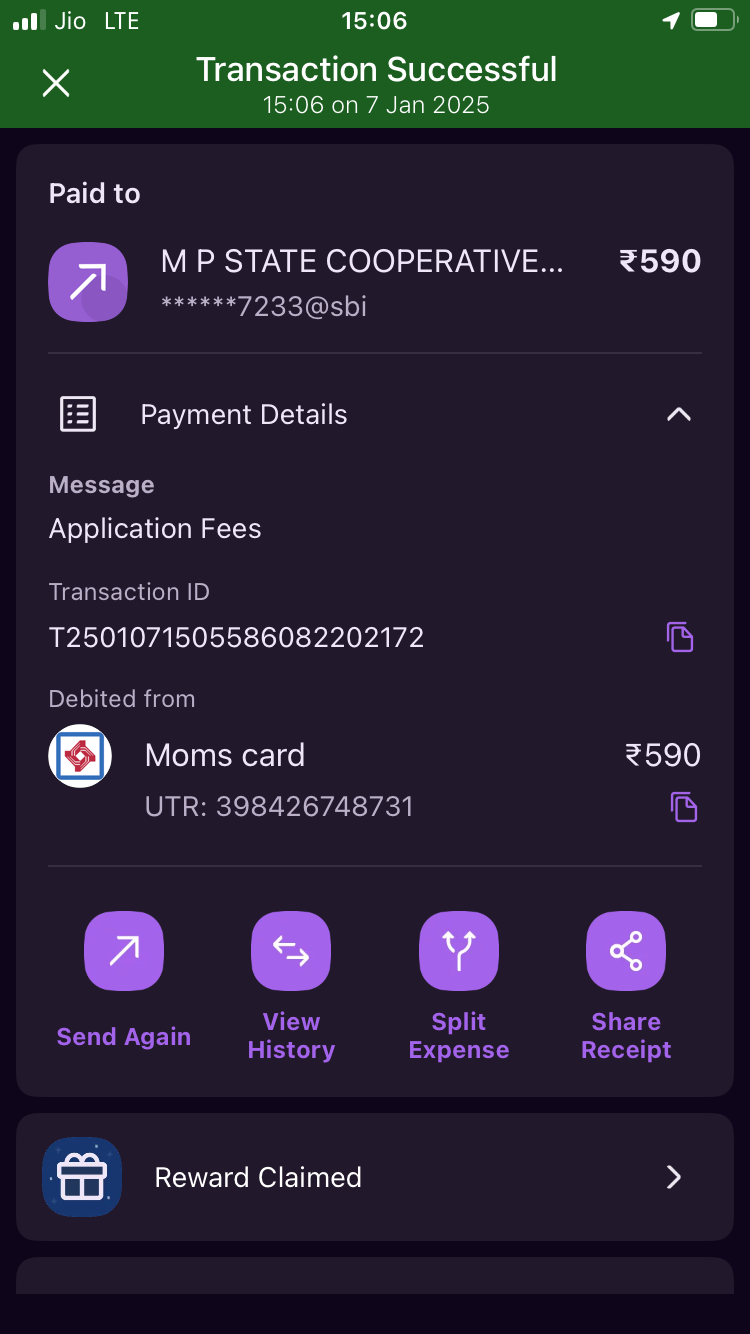Open the Reward Claimed row
The image size is (750, 1334).
(375, 1177)
